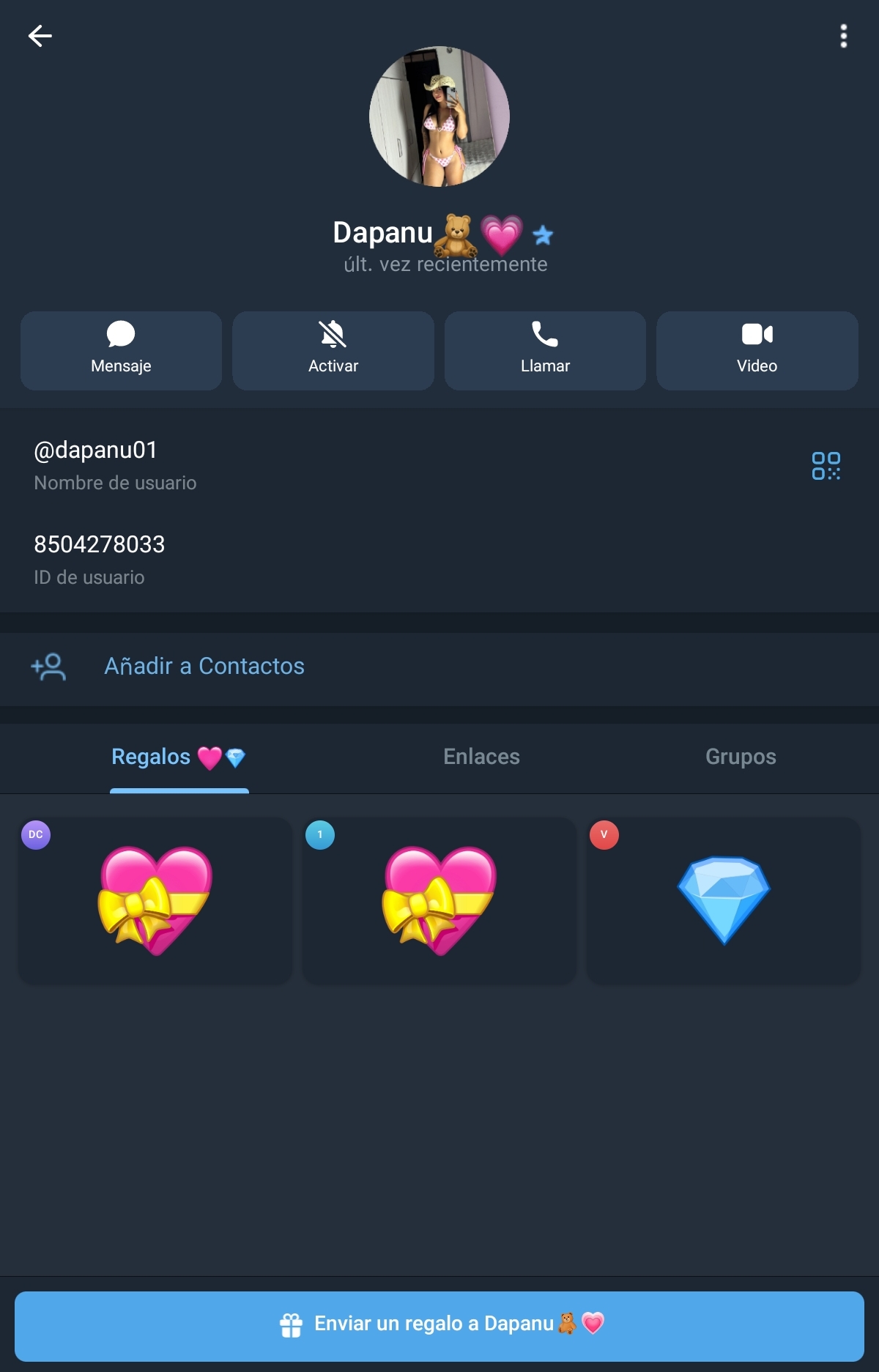
Task: Switch to the Enlaces tab
Action: [x=481, y=757]
